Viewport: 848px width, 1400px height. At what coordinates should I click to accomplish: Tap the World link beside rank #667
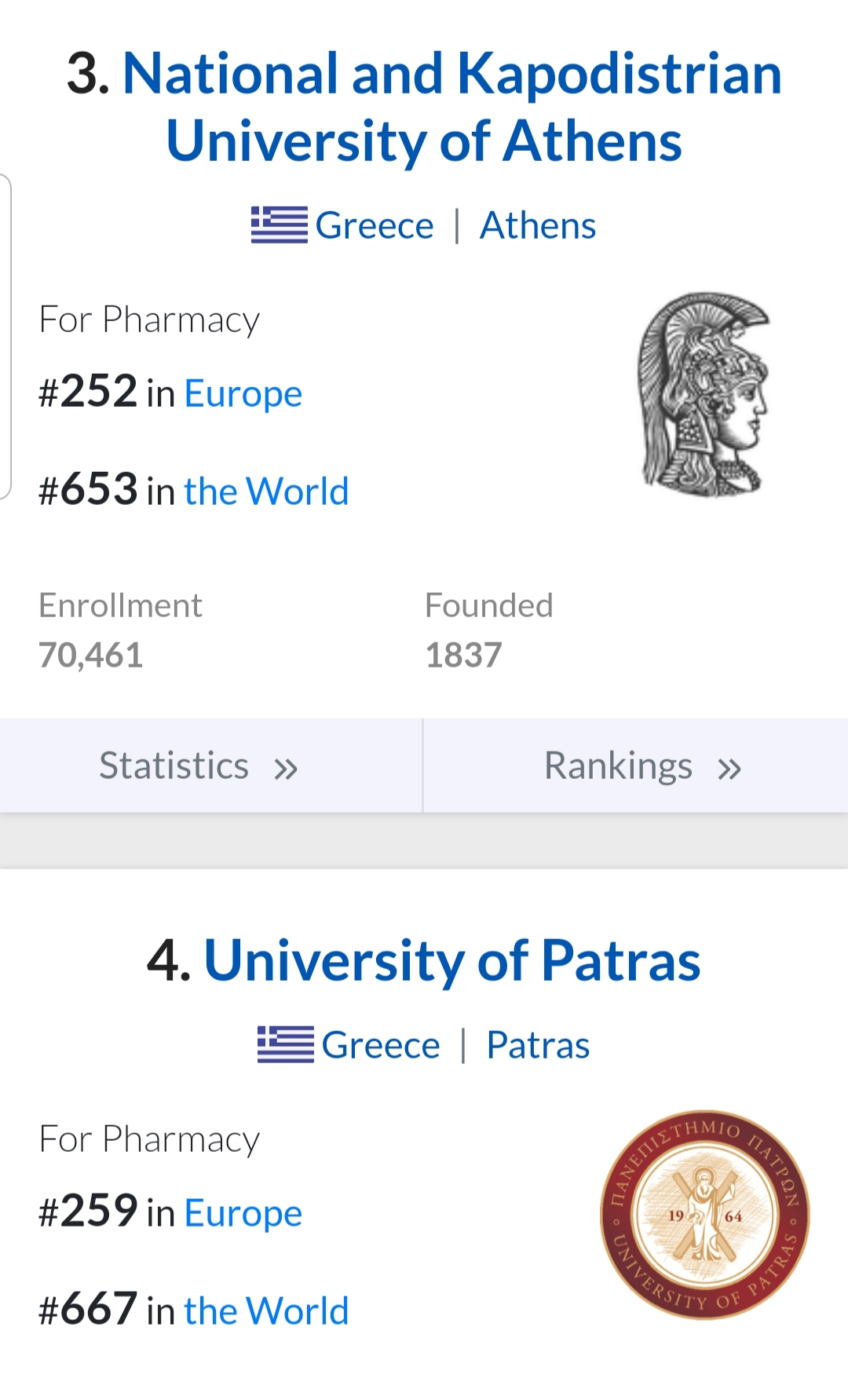pos(266,1311)
